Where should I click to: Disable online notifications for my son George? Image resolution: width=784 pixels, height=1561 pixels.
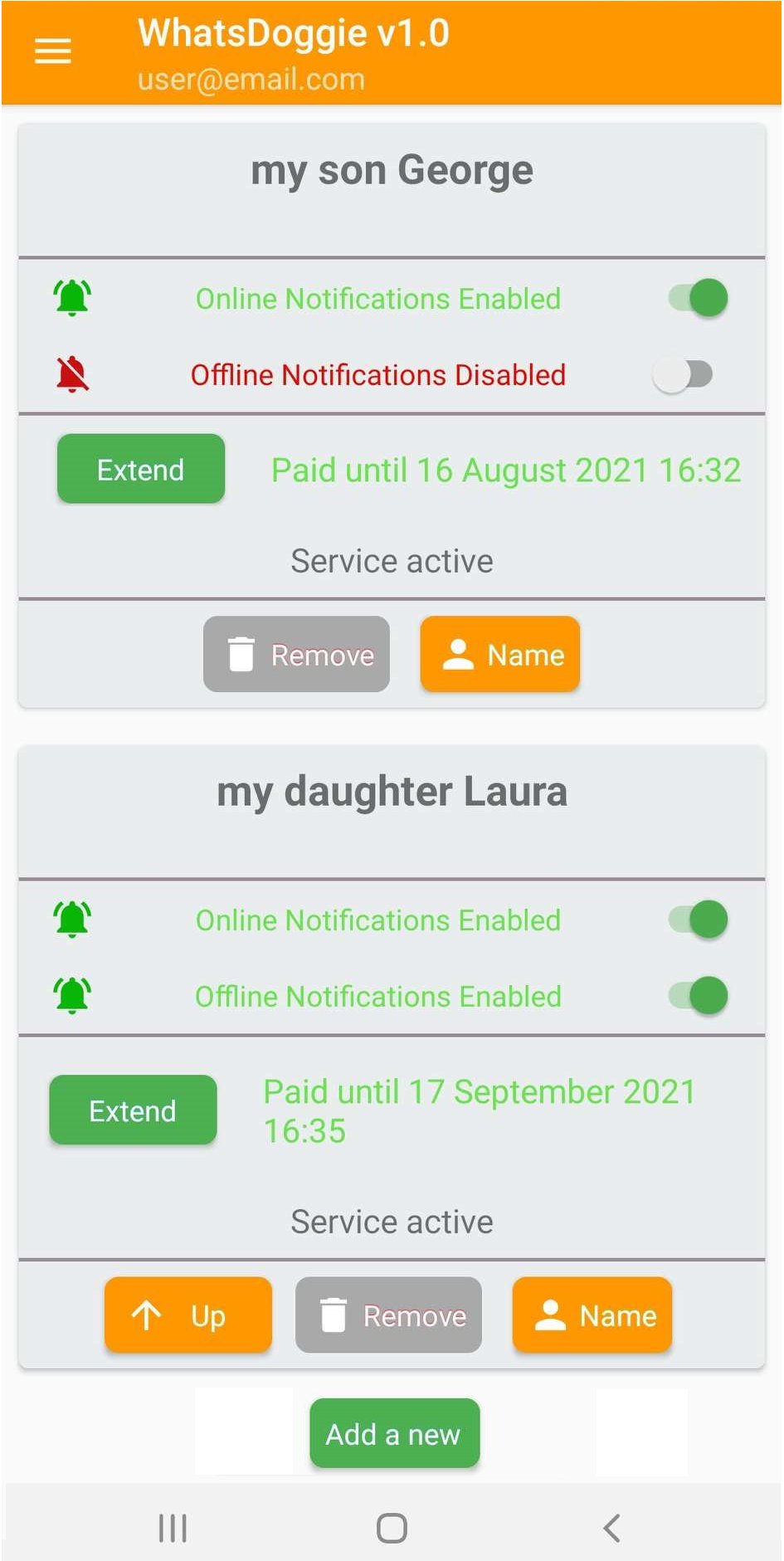pyautogui.click(x=699, y=298)
